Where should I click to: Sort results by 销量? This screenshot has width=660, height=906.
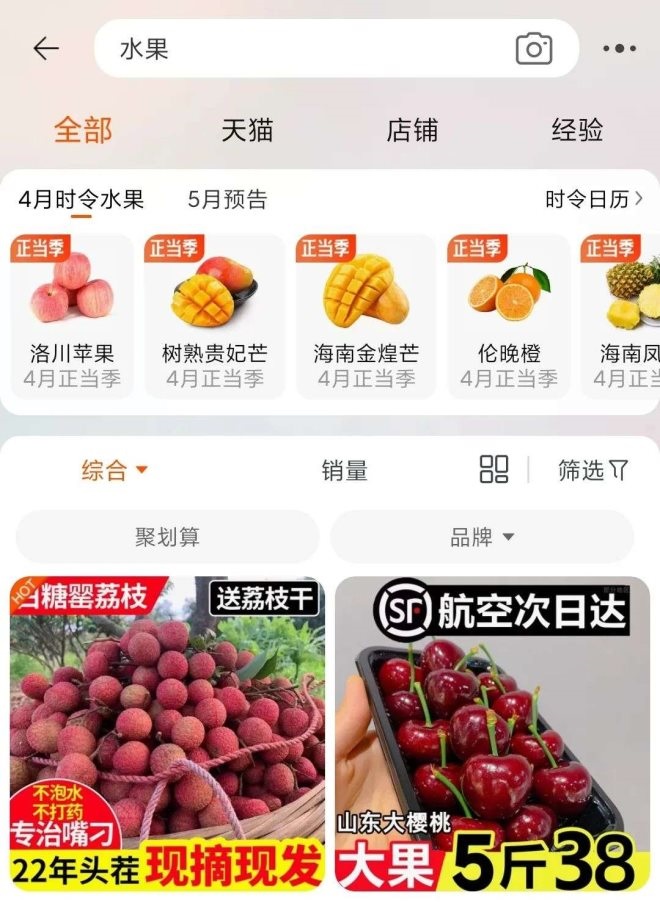coord(345,470)
